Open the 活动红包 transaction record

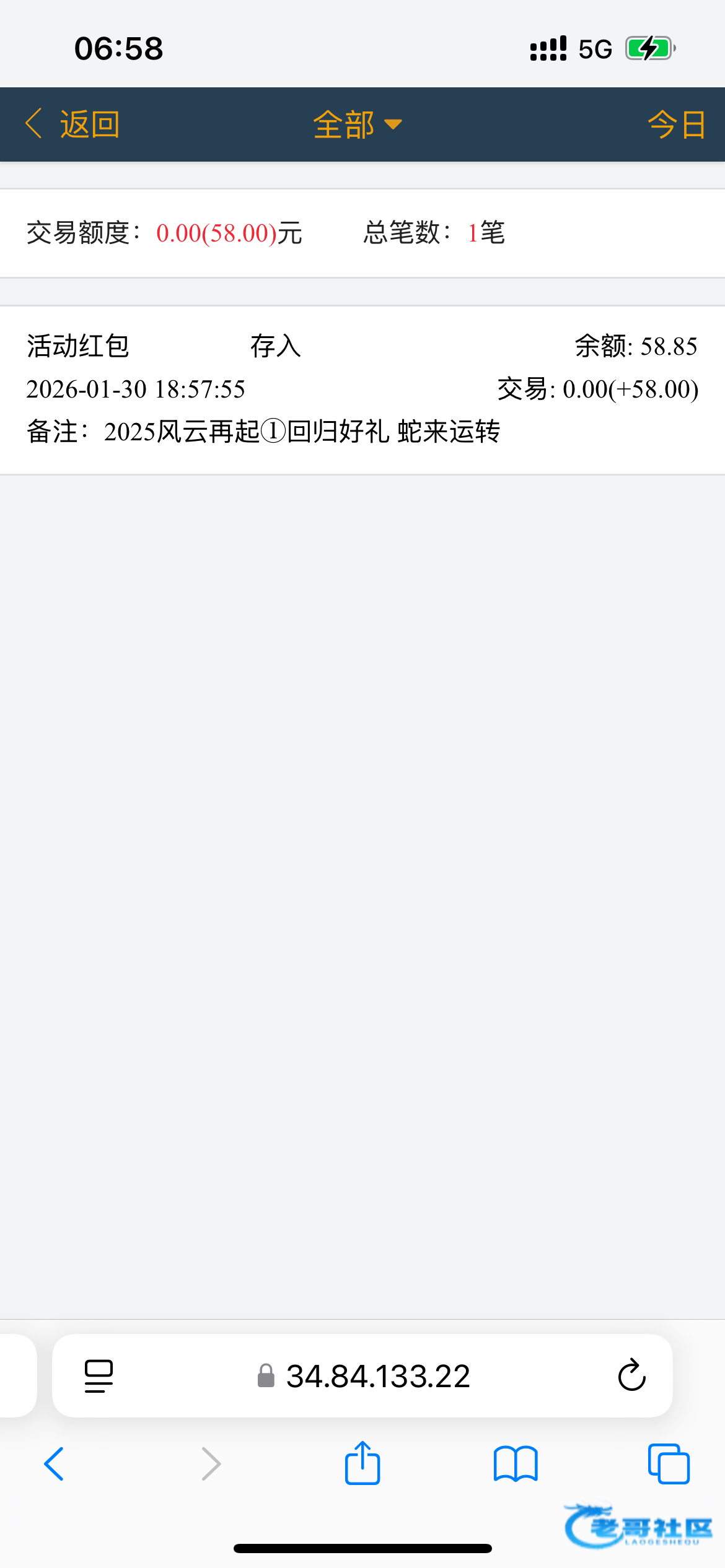(x=362, y=389)
